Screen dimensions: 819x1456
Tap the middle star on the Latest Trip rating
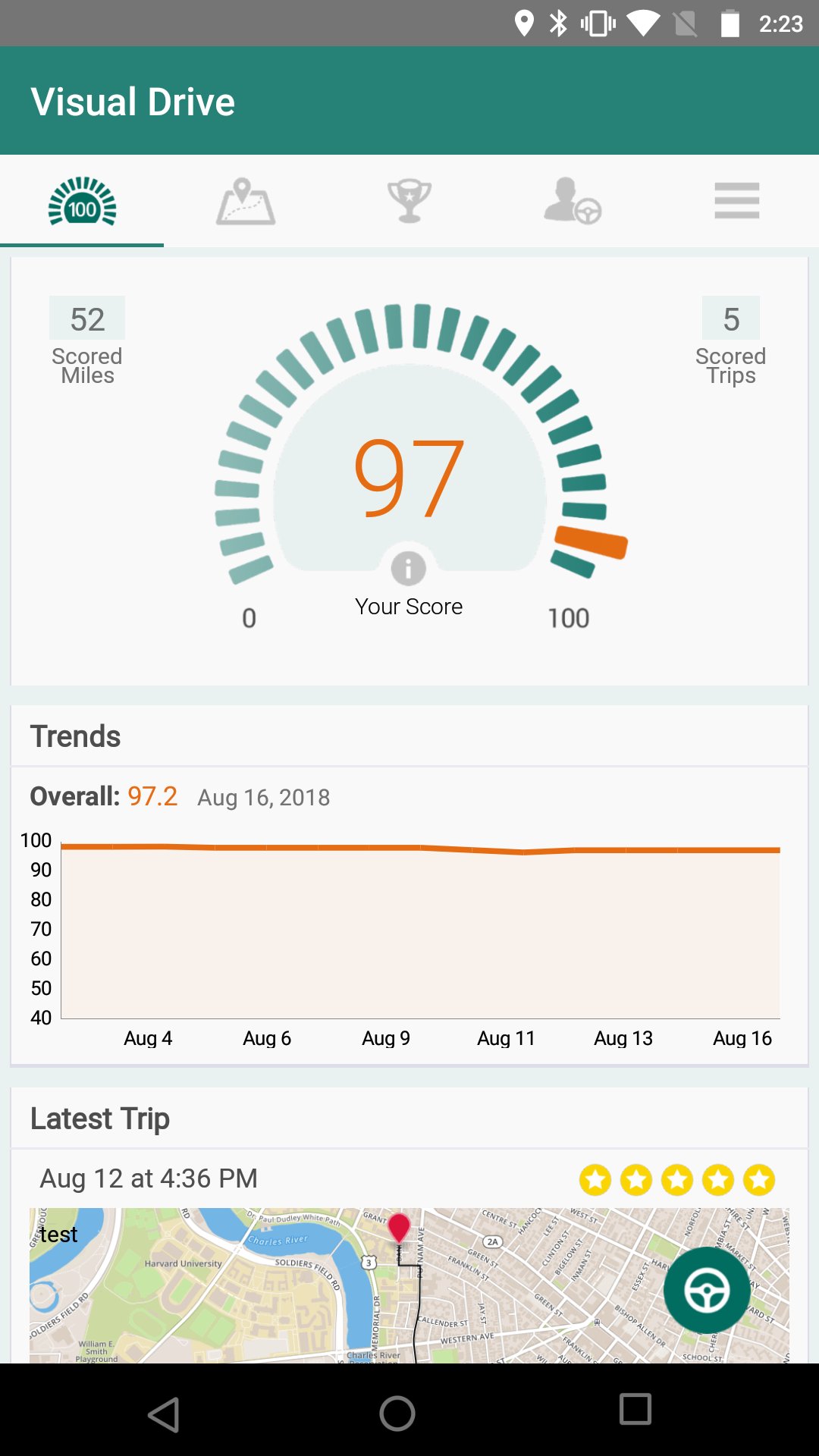678,1180
